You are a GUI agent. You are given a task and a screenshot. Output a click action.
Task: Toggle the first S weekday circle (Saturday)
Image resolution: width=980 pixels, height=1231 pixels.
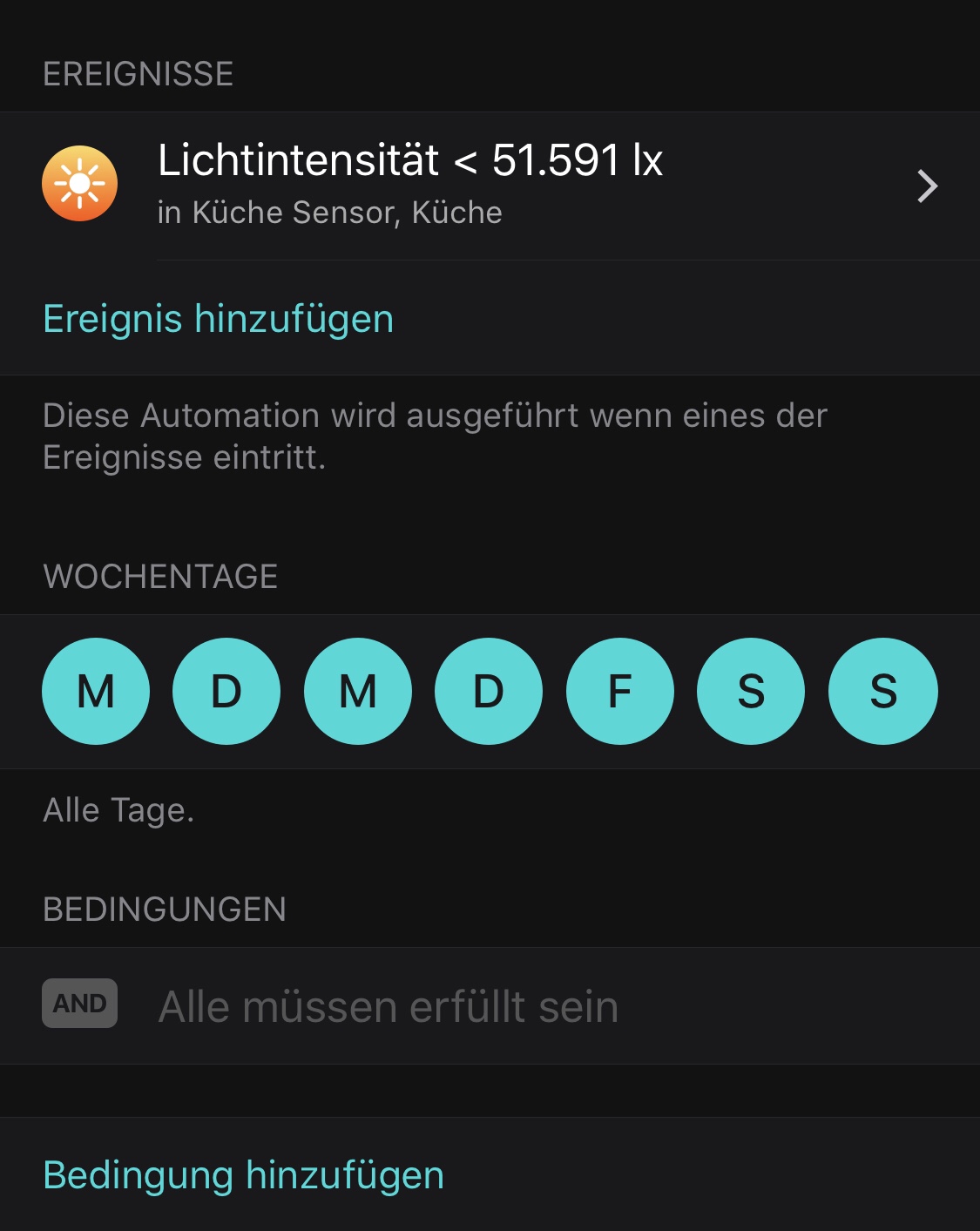(751, 692)
